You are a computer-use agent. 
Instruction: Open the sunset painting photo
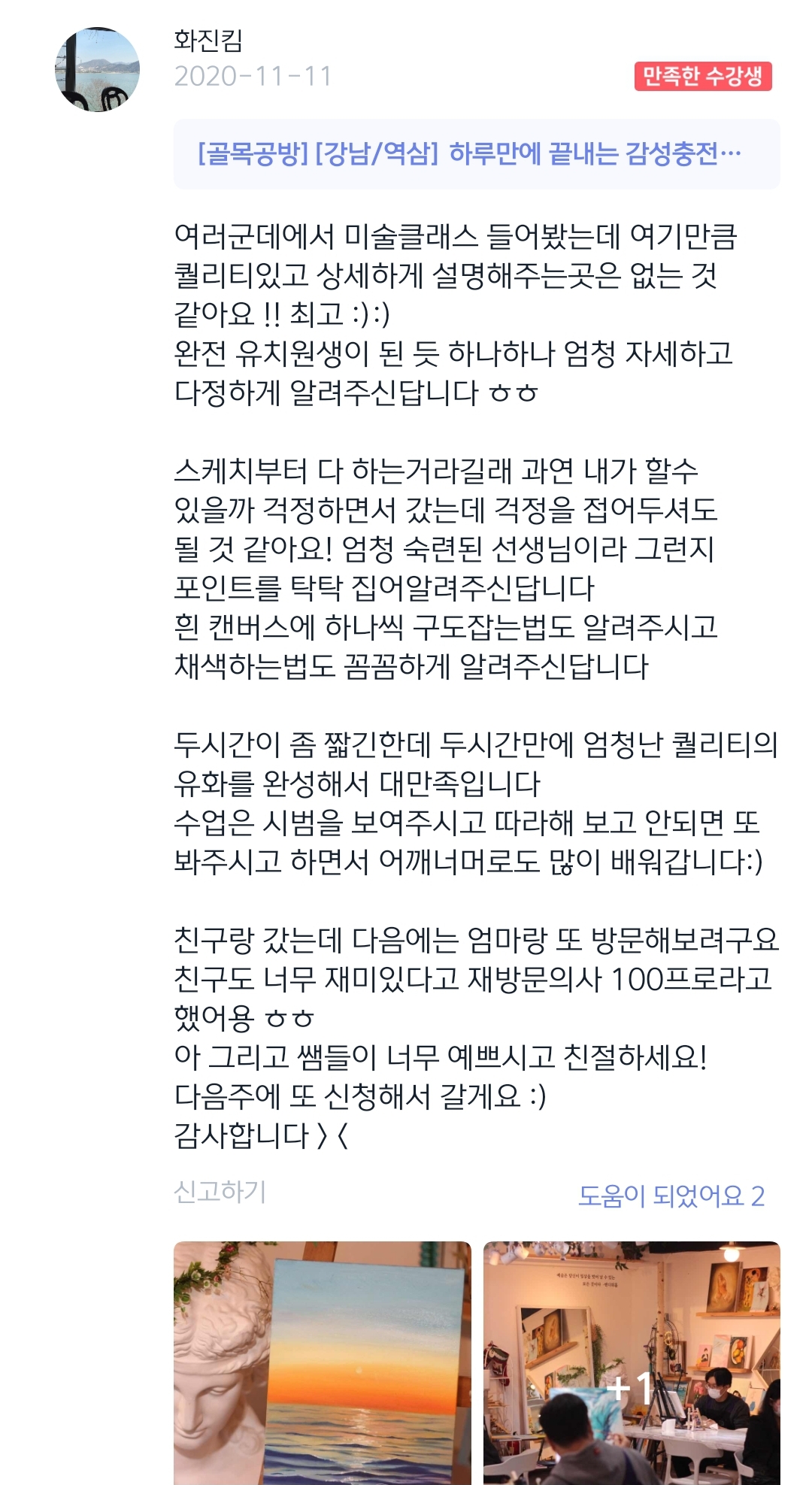[323, 1362]
